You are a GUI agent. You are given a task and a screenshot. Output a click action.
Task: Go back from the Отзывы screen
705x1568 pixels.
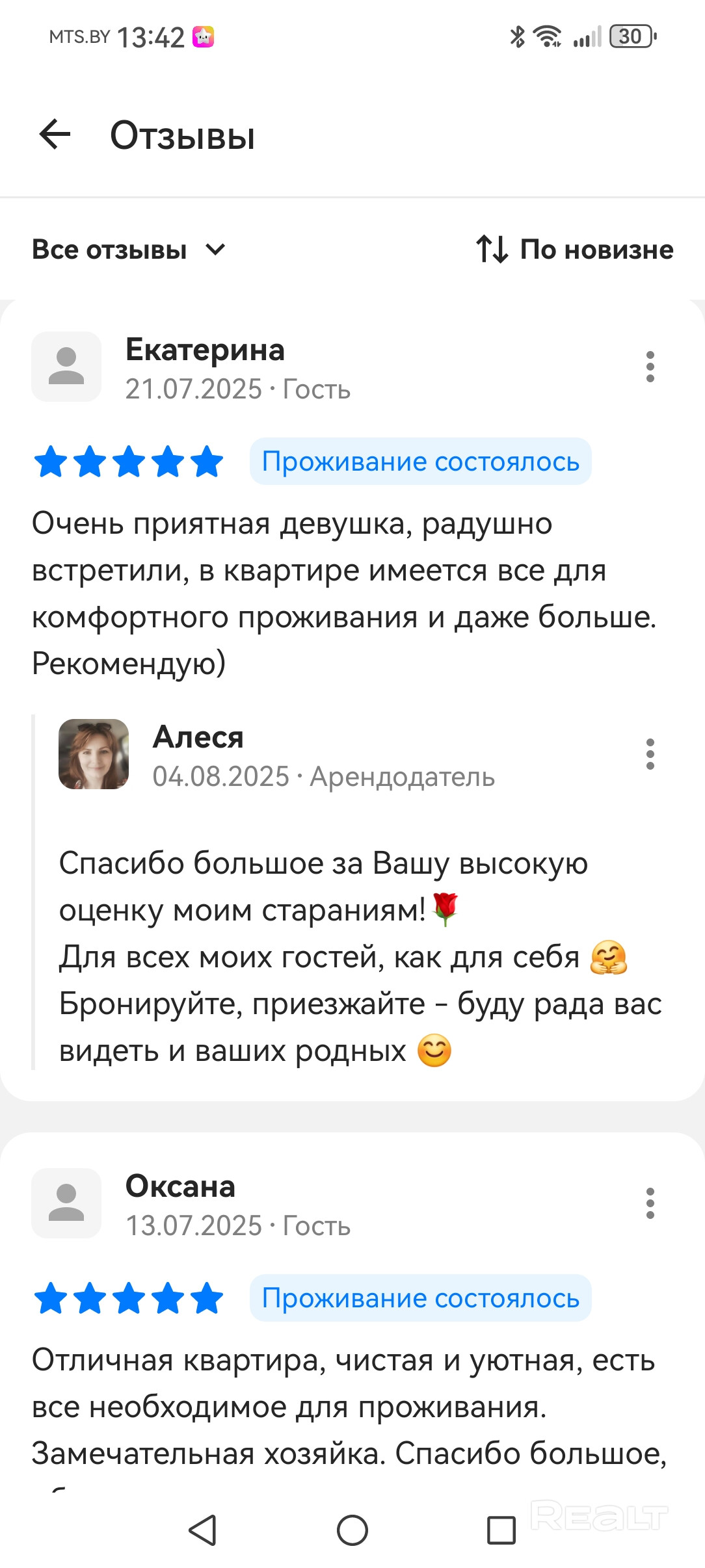click(55, 135)
